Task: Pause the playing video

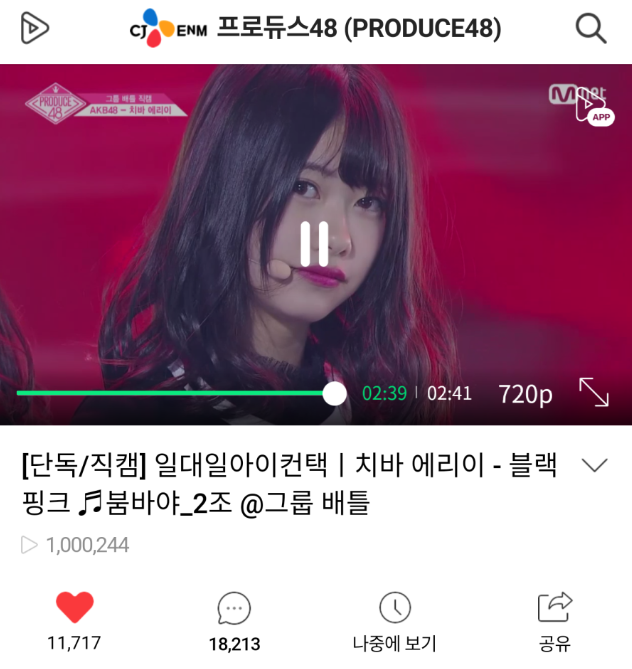Action: click(x=315, y=243)
